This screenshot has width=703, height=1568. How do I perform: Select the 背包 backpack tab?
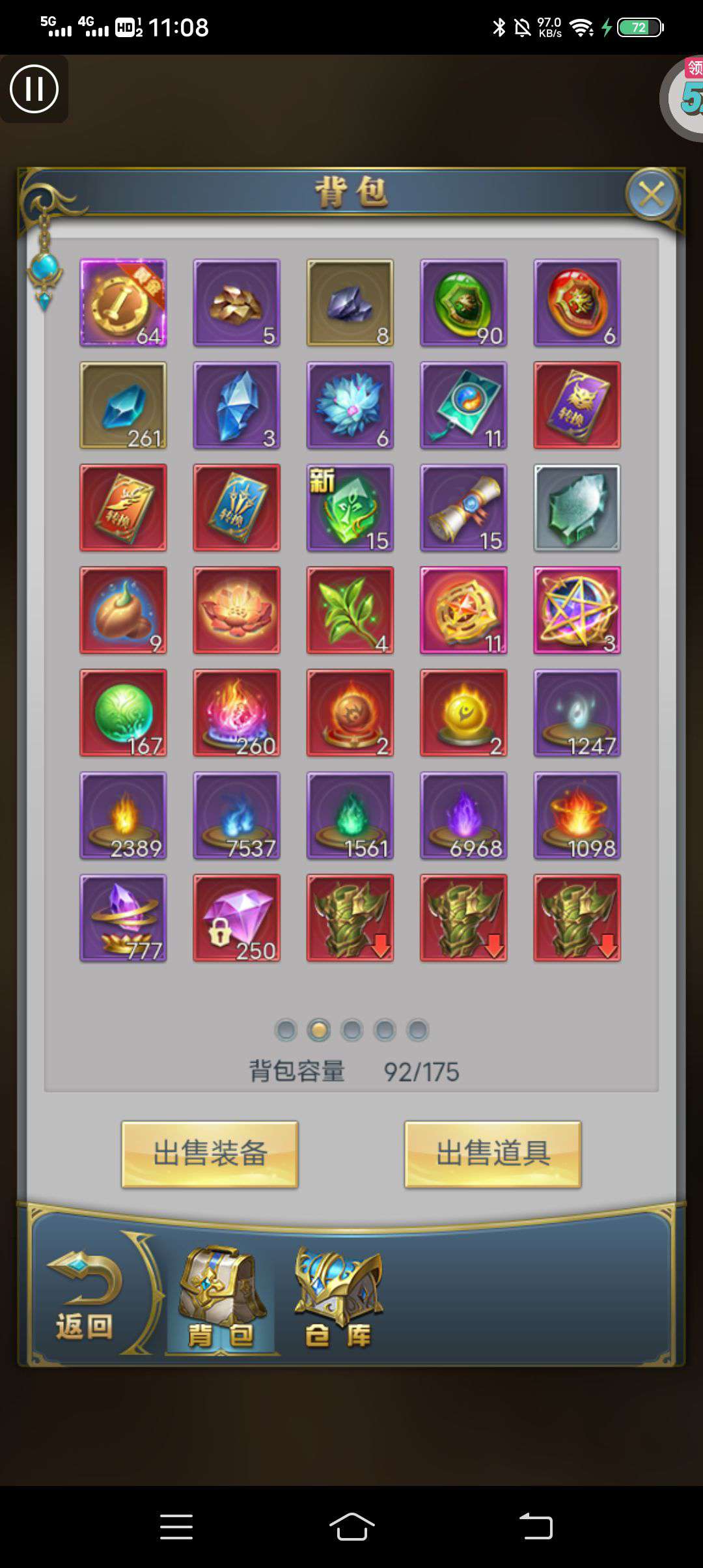pos(222,1298)
